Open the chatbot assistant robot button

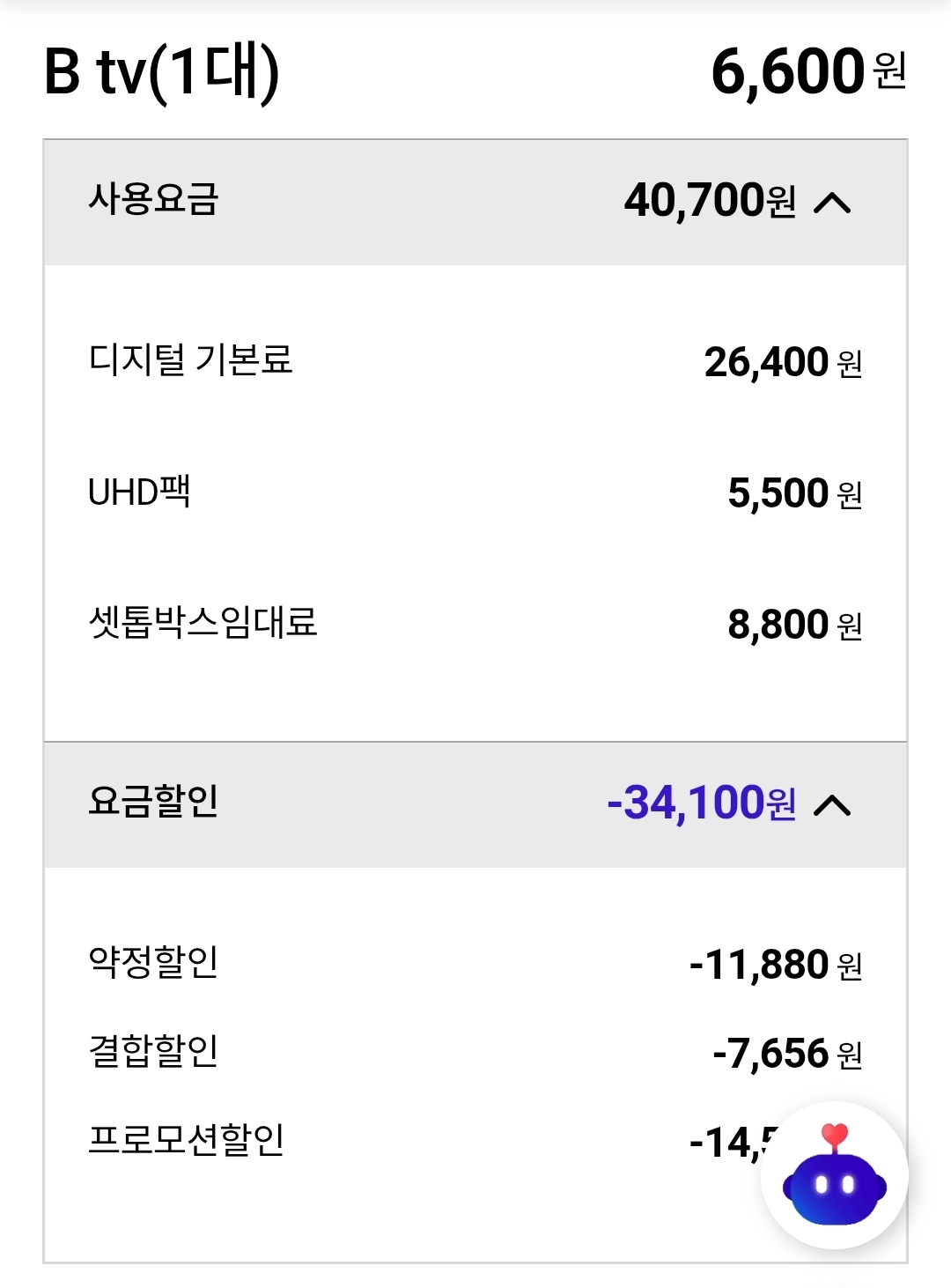click(x=834, y=1174)
